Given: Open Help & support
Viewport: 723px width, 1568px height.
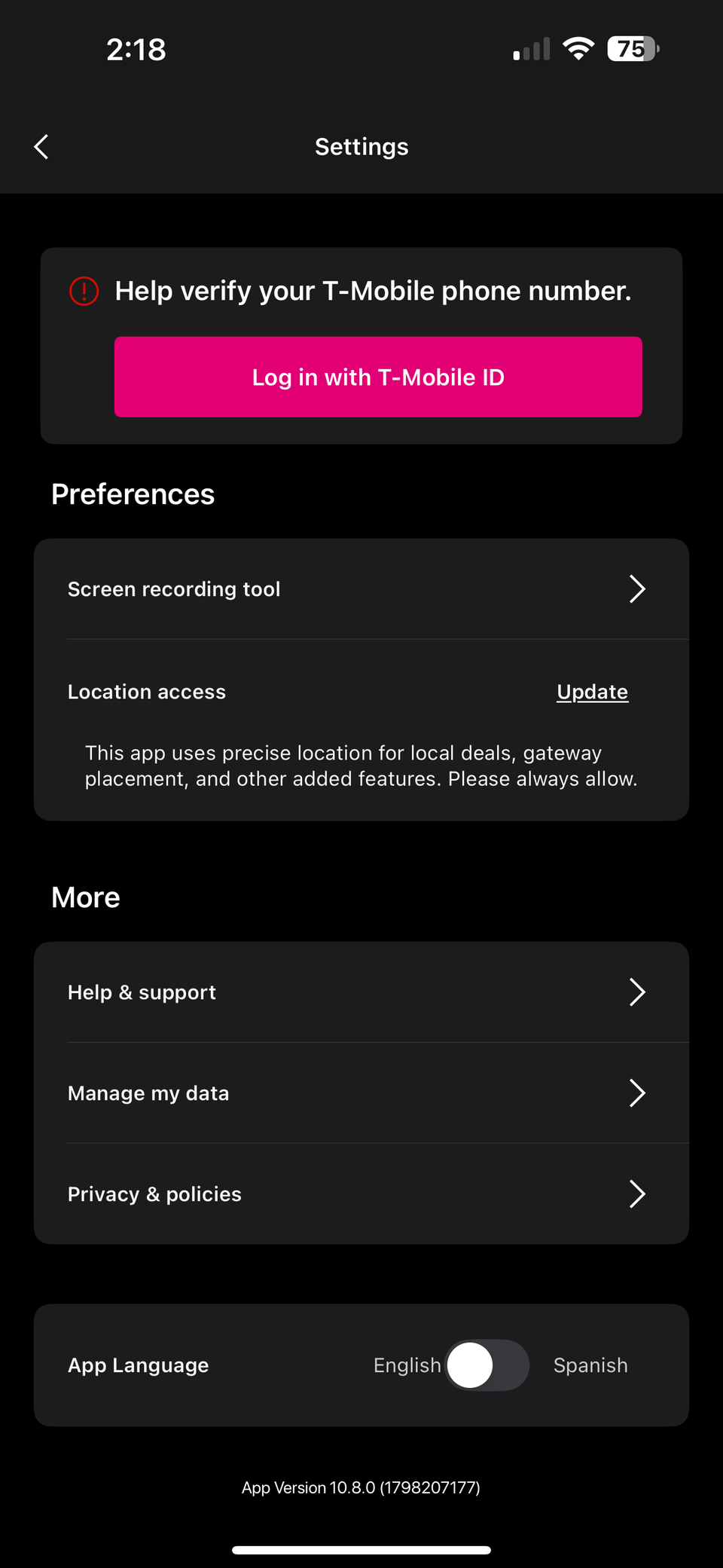Looking at the screenshot, I should [361, 992].
